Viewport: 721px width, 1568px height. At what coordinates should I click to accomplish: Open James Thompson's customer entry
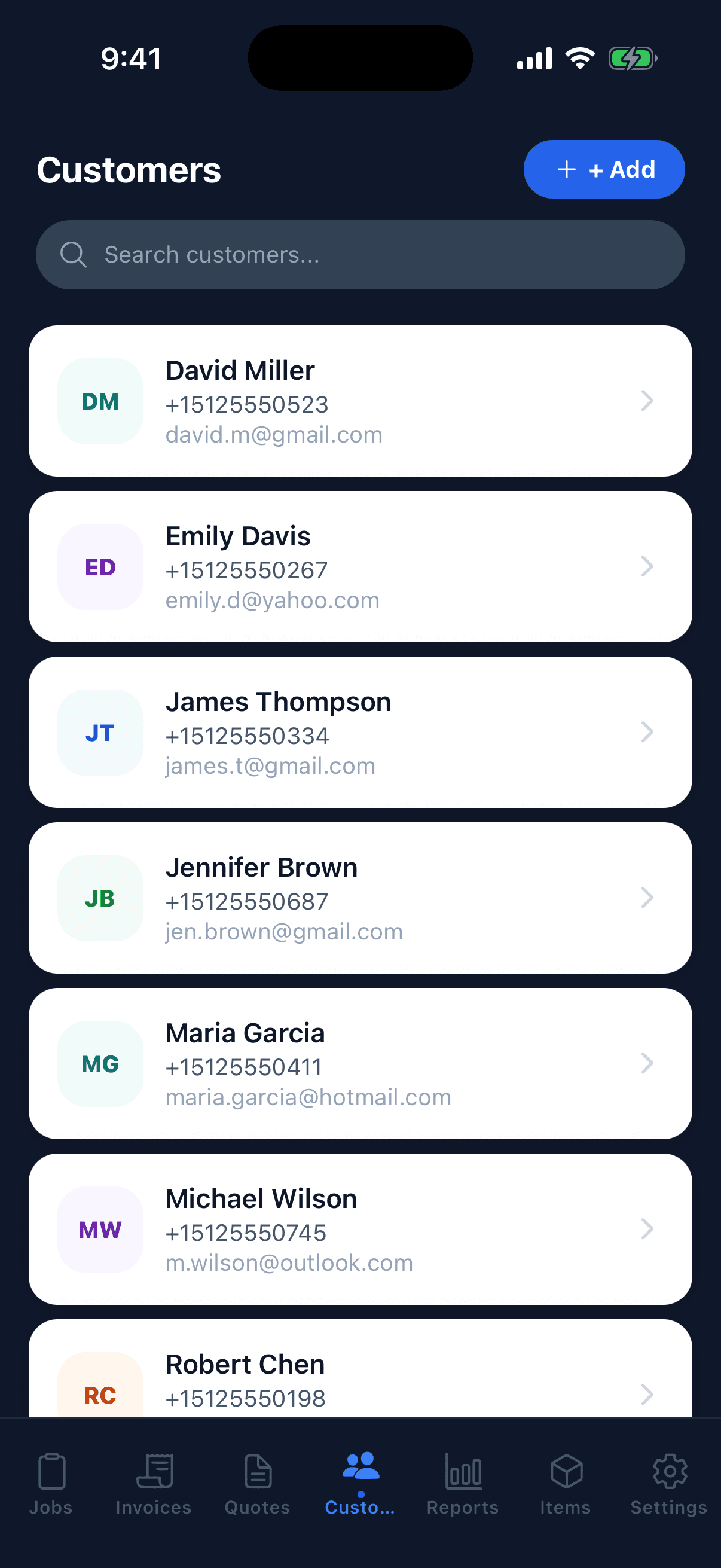[x=647, y=732]
